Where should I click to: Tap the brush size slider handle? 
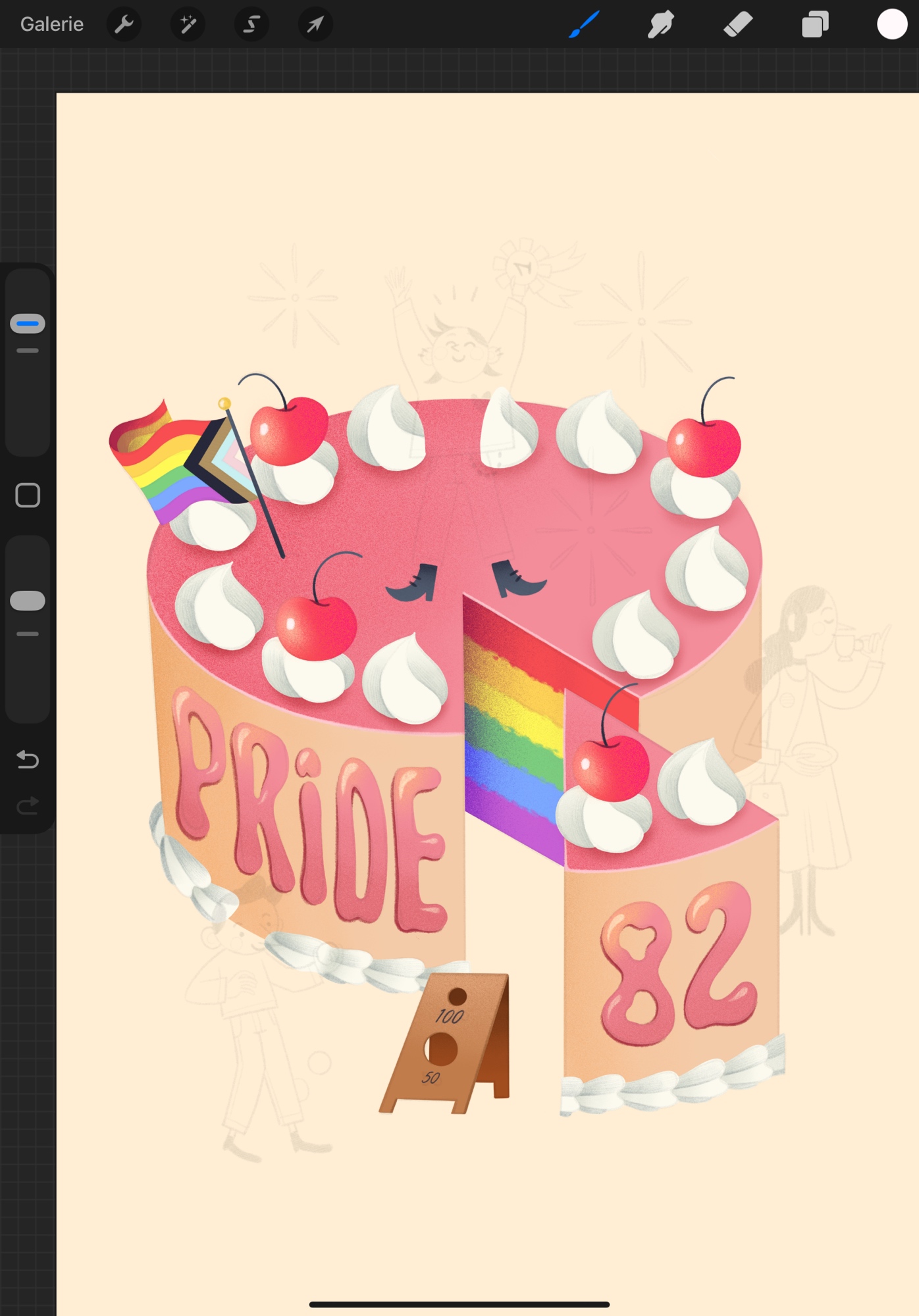(x=28, y=323)
